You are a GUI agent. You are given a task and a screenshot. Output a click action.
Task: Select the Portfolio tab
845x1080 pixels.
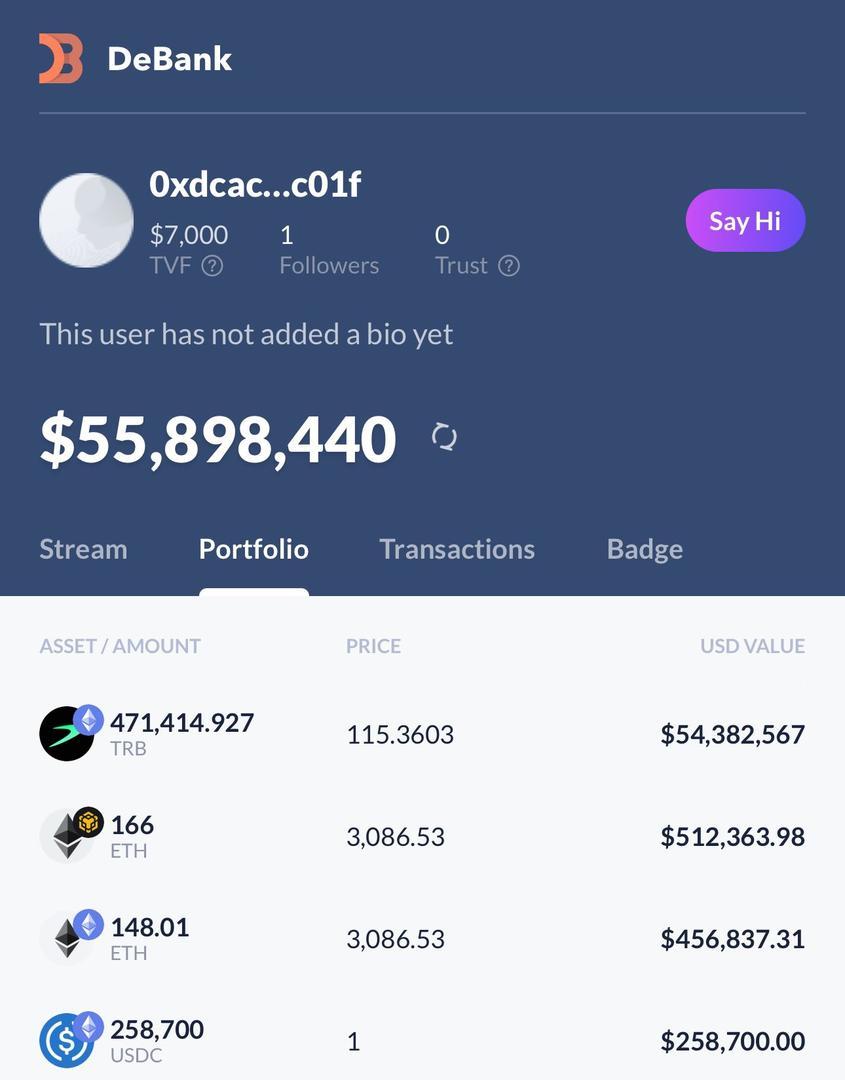click(x=253, y=549)
